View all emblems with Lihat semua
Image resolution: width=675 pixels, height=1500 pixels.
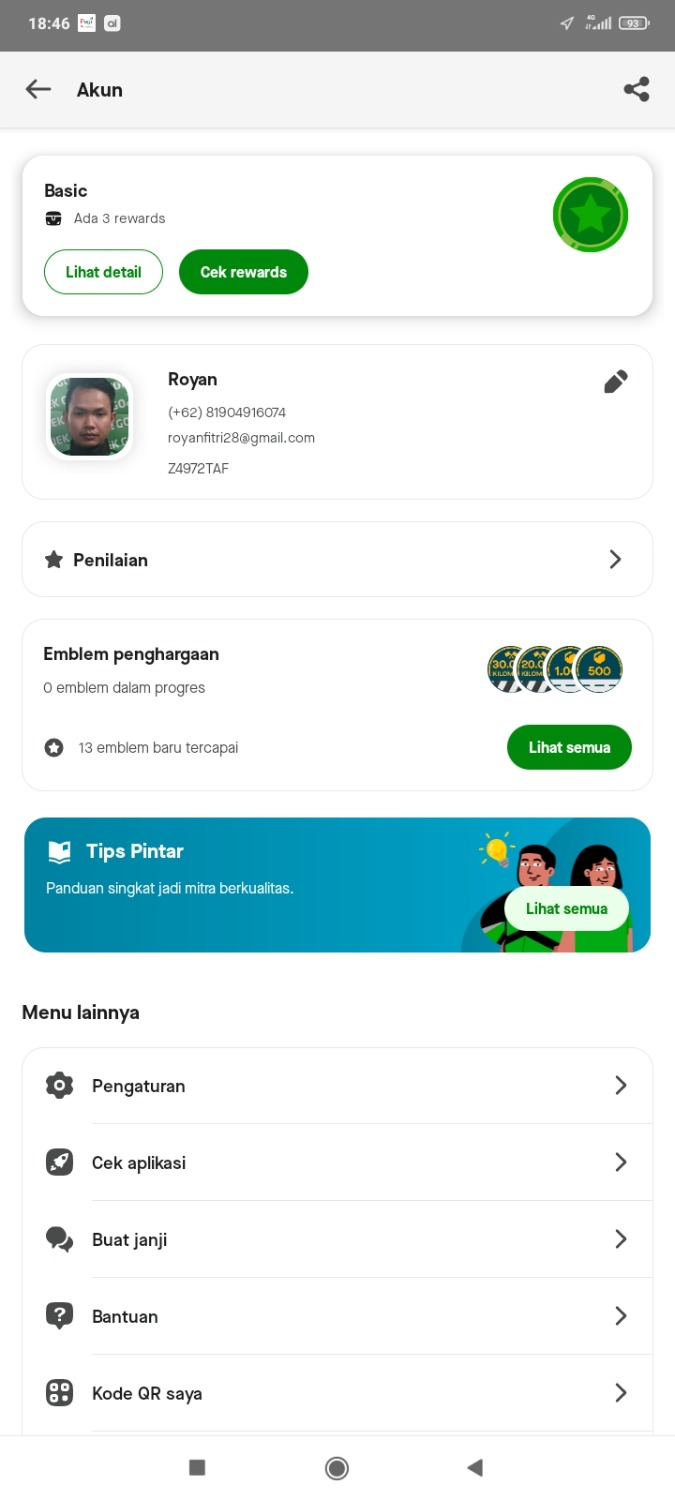[569, 747]
